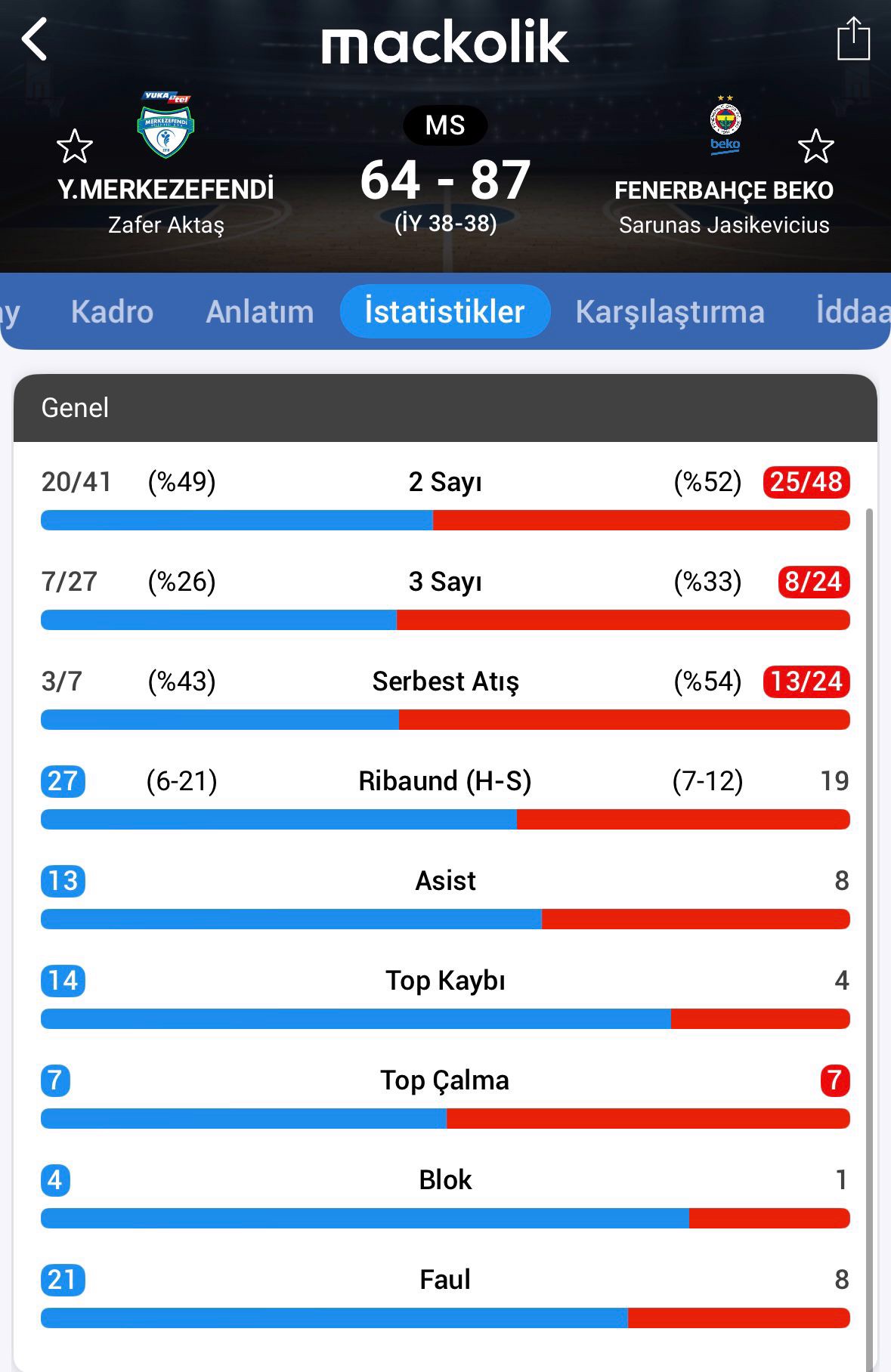Switch to the Kadro tab
This screenshot has height=1372, width=891.
(x=112, y=312)
